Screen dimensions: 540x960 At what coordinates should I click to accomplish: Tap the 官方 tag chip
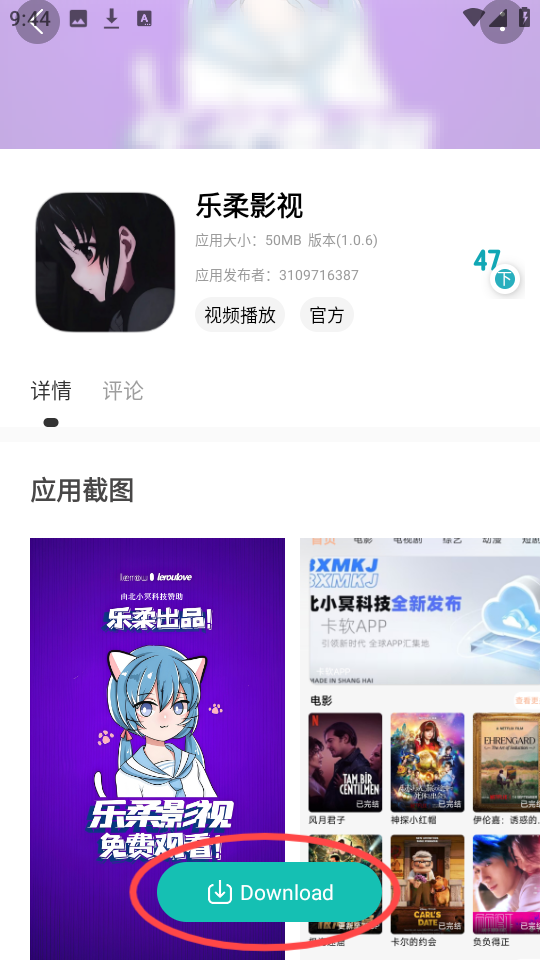coord(327,315)
